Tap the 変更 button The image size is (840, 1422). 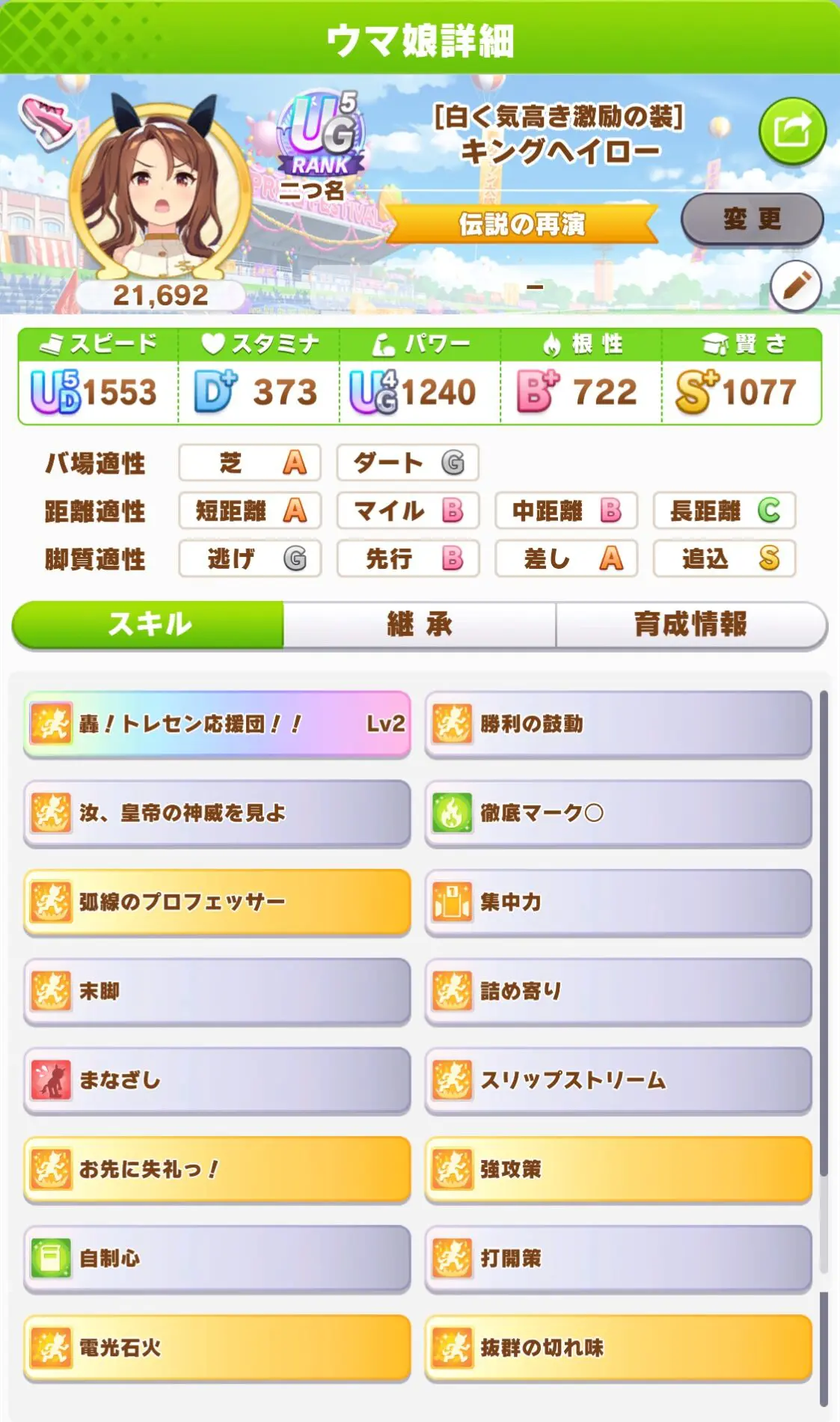(752, 219)
